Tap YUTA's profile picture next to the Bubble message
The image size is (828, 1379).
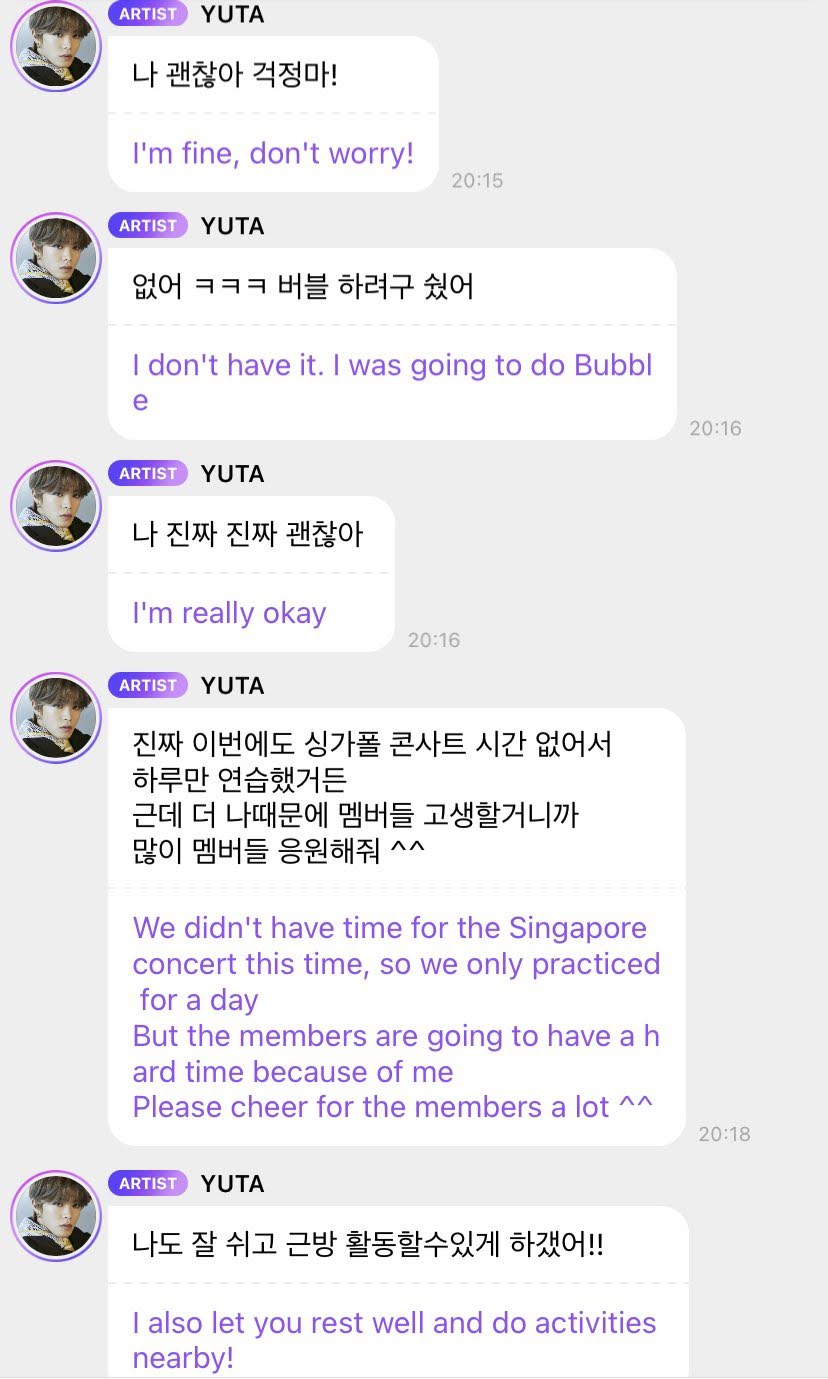click(56, 258)
